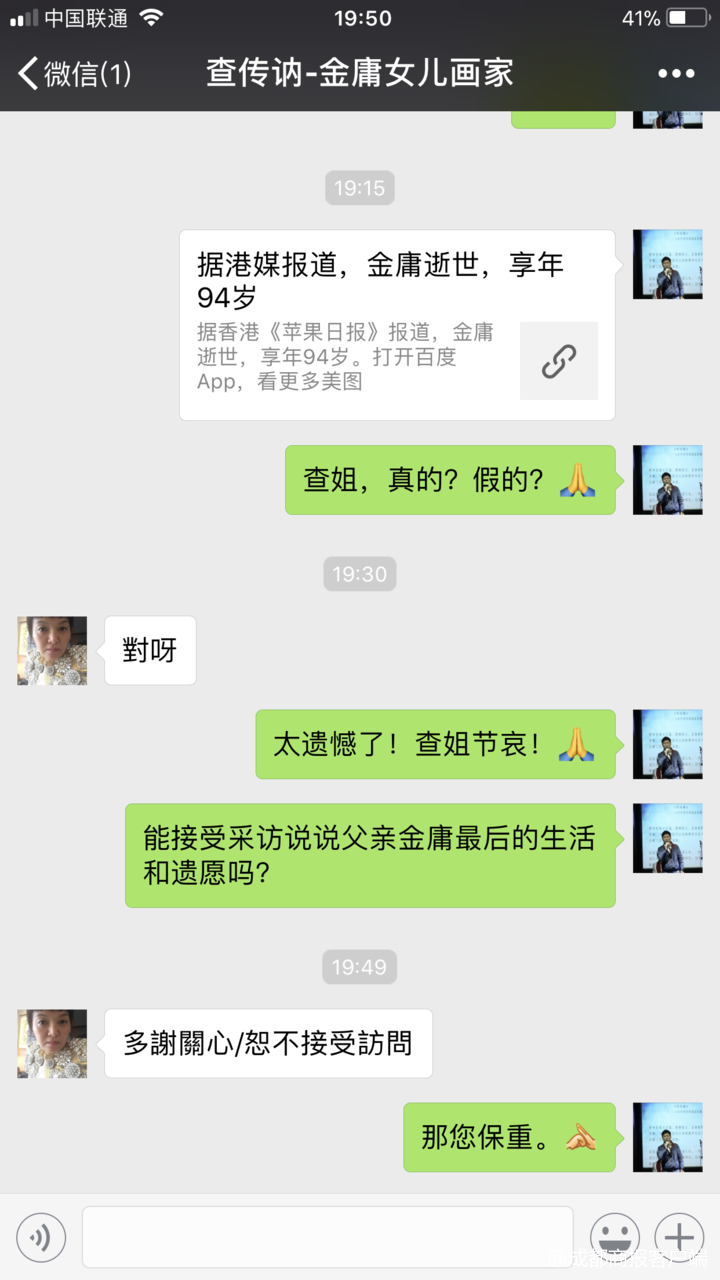Switch to voice message input
This screenshot has width=720, height=1280.
pyautogui.click(x=41, y=1238)
